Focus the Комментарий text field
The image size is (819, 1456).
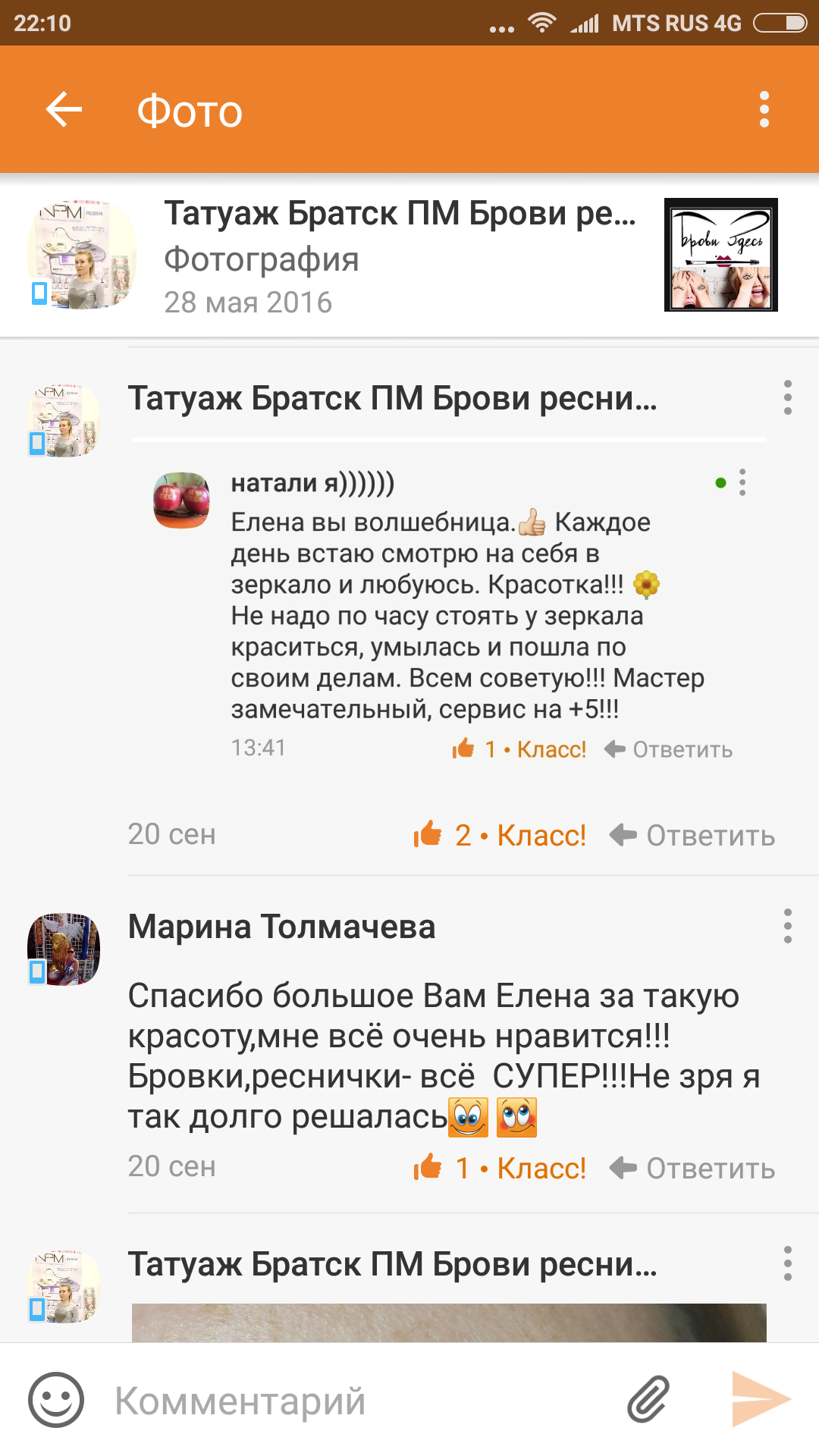pos(356,1400)
